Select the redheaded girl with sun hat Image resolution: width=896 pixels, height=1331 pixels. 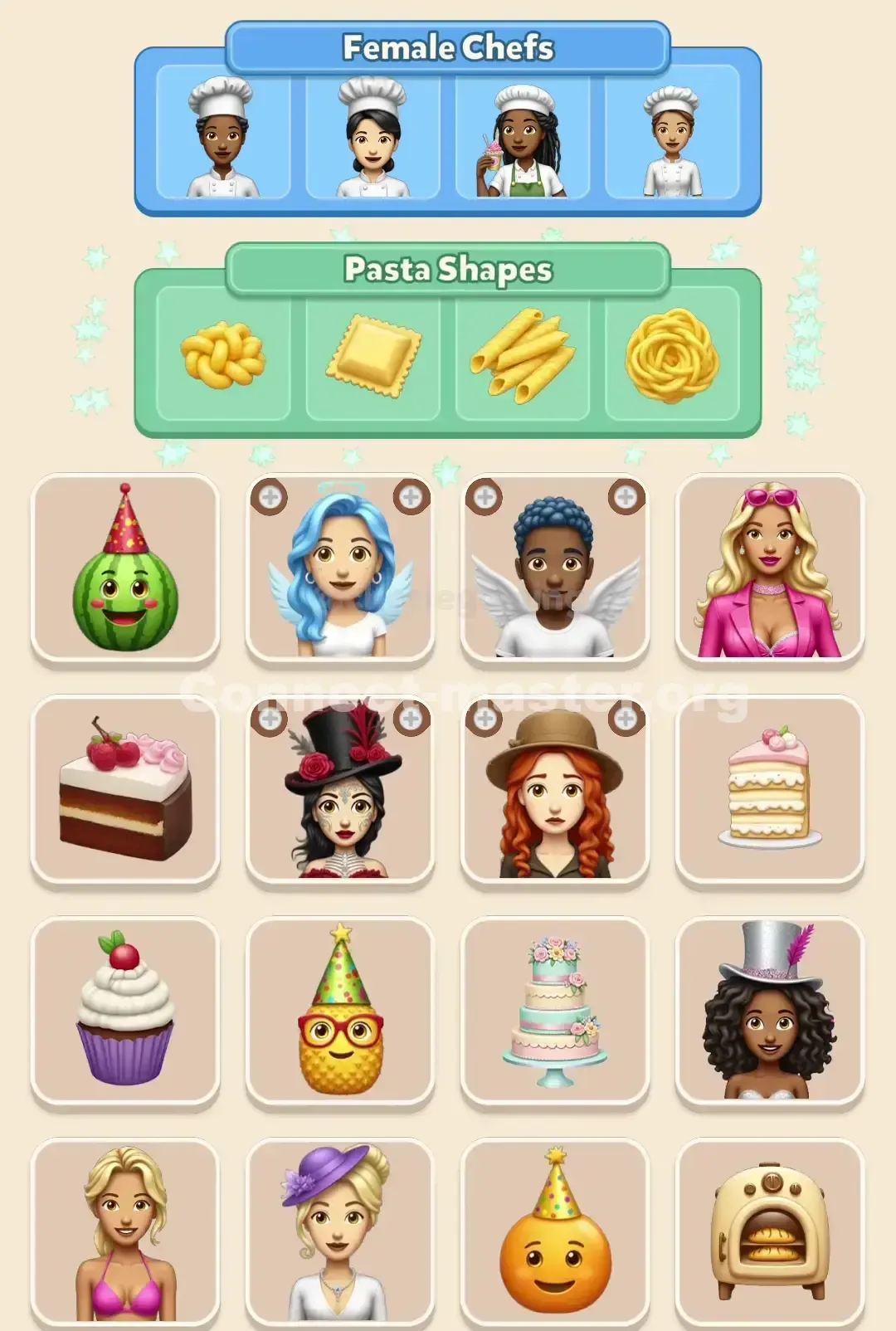click(x=554, y=792)
